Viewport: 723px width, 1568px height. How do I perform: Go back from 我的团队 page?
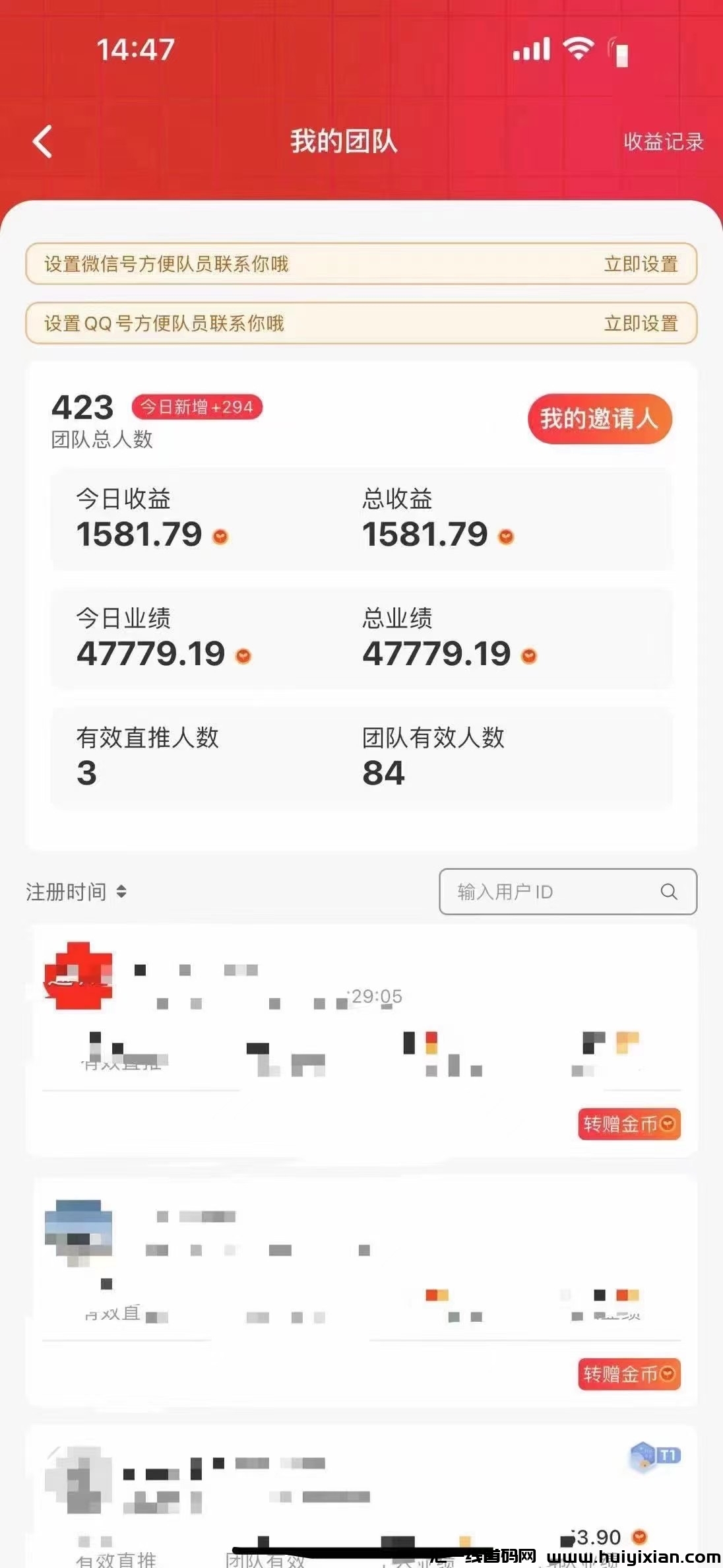[x=43, y=142]
